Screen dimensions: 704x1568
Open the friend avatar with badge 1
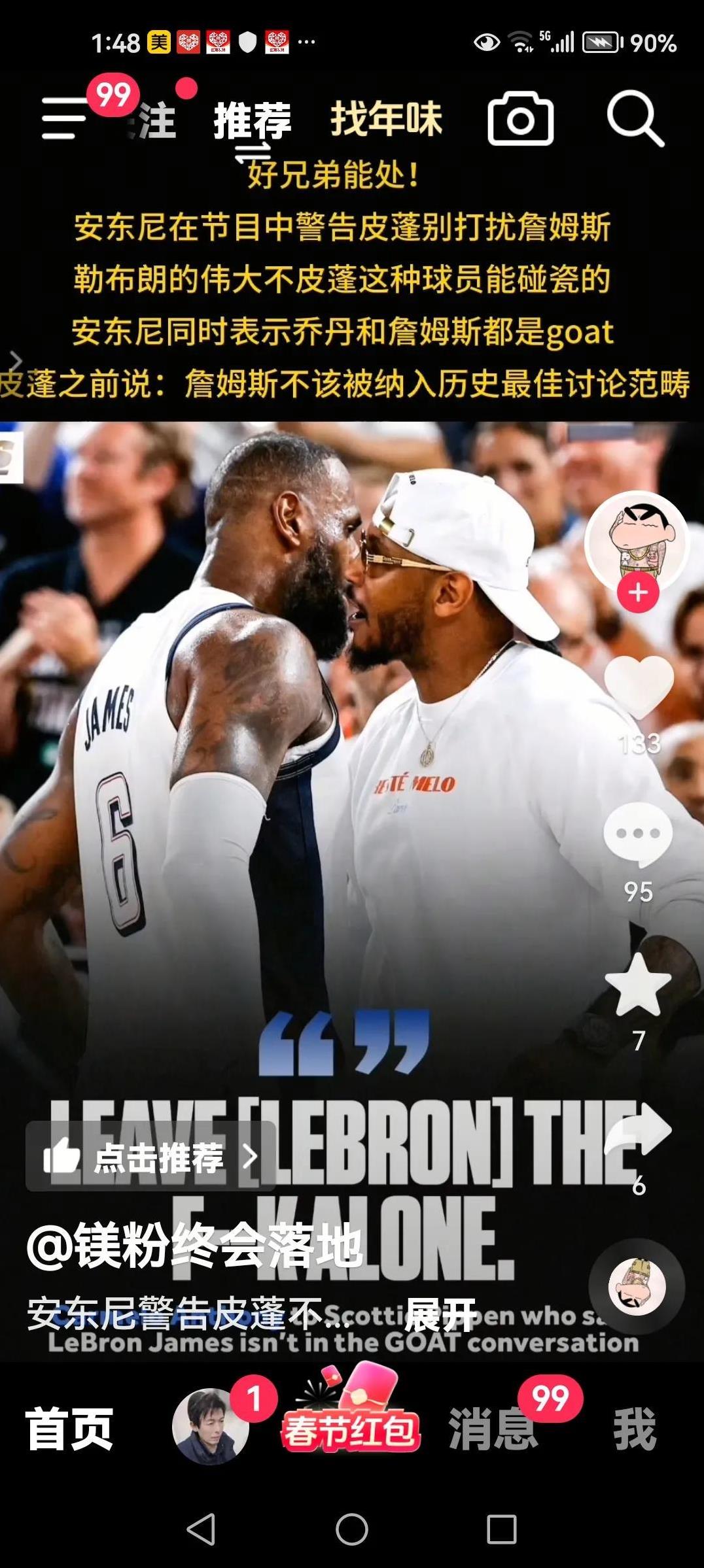(x=211, y=1426)
